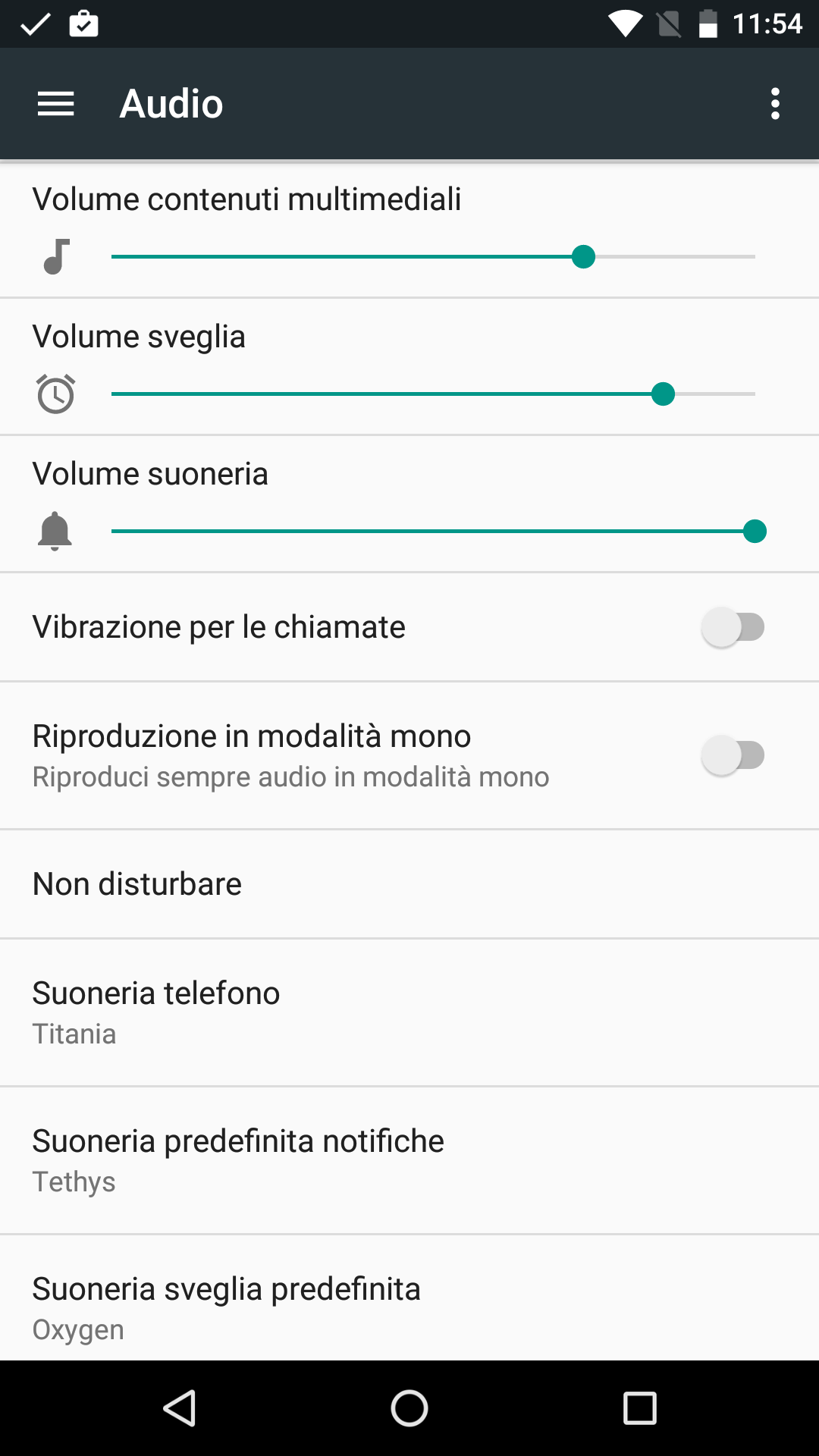The width and height of the screenshot is (819, 1456).
Task: Open Non disturbare settings
Action: pyautogui.click(x=409, y=884)
